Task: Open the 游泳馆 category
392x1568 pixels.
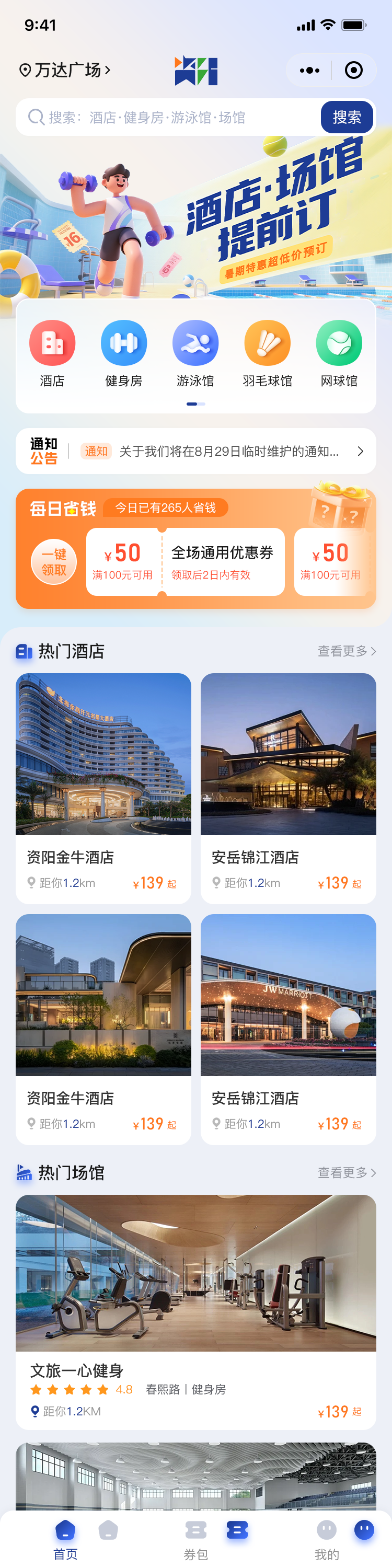Action: click(x=195, y=354)
